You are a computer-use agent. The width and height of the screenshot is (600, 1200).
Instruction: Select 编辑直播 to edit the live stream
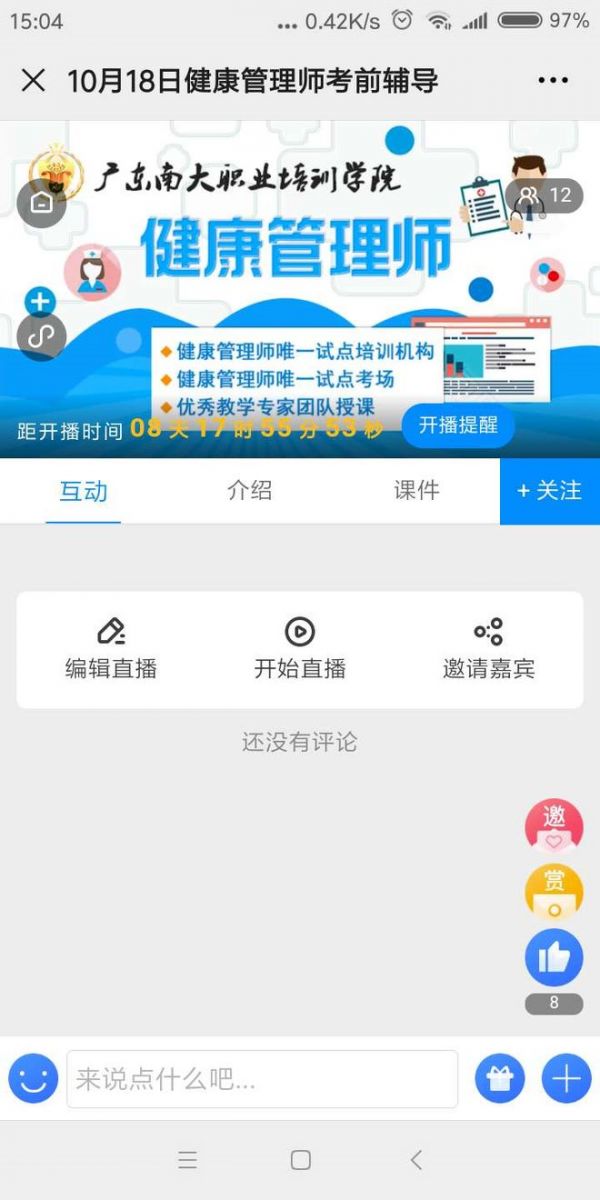tap(111, 650)
